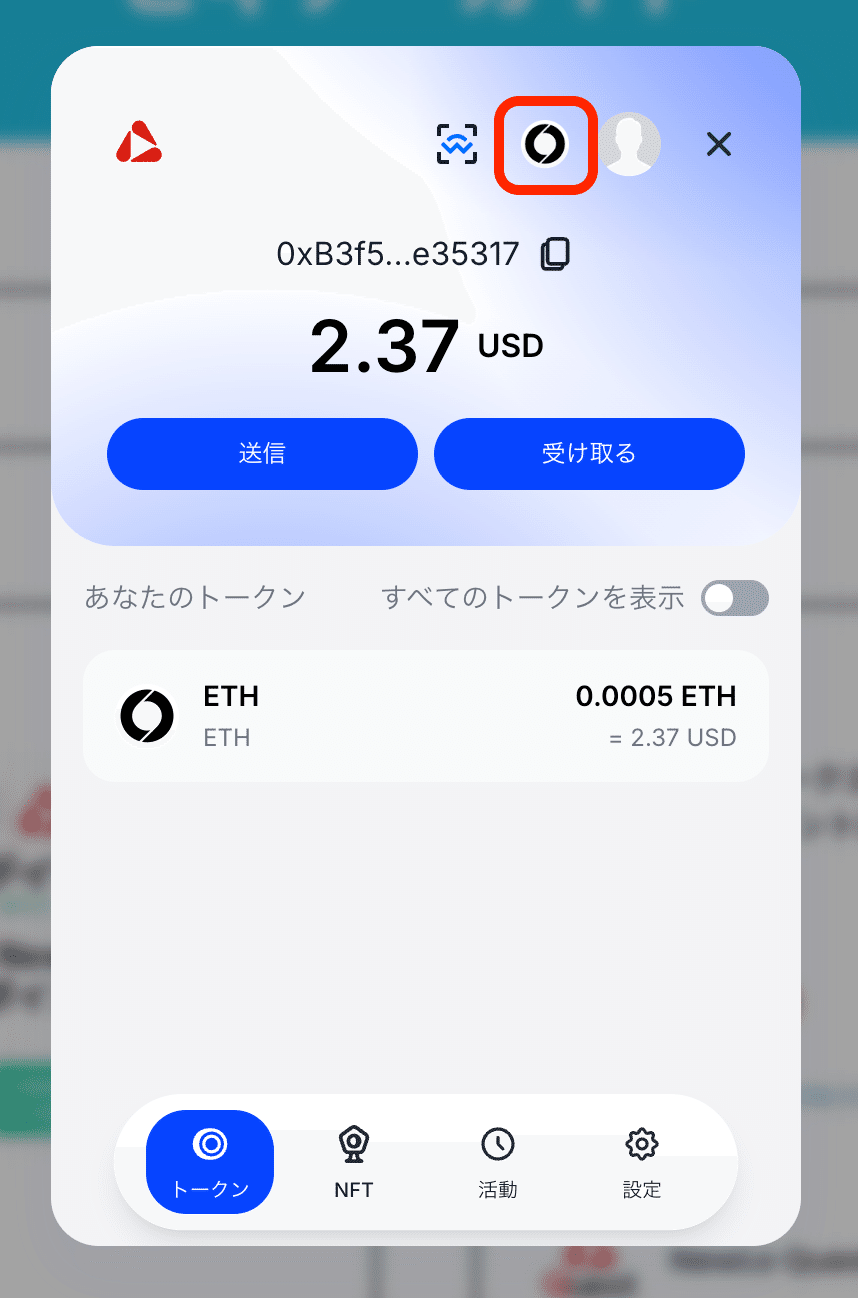Select the highlighted network icon
The width and height of the screenshot is (858, 1298).
coord(545,145)
